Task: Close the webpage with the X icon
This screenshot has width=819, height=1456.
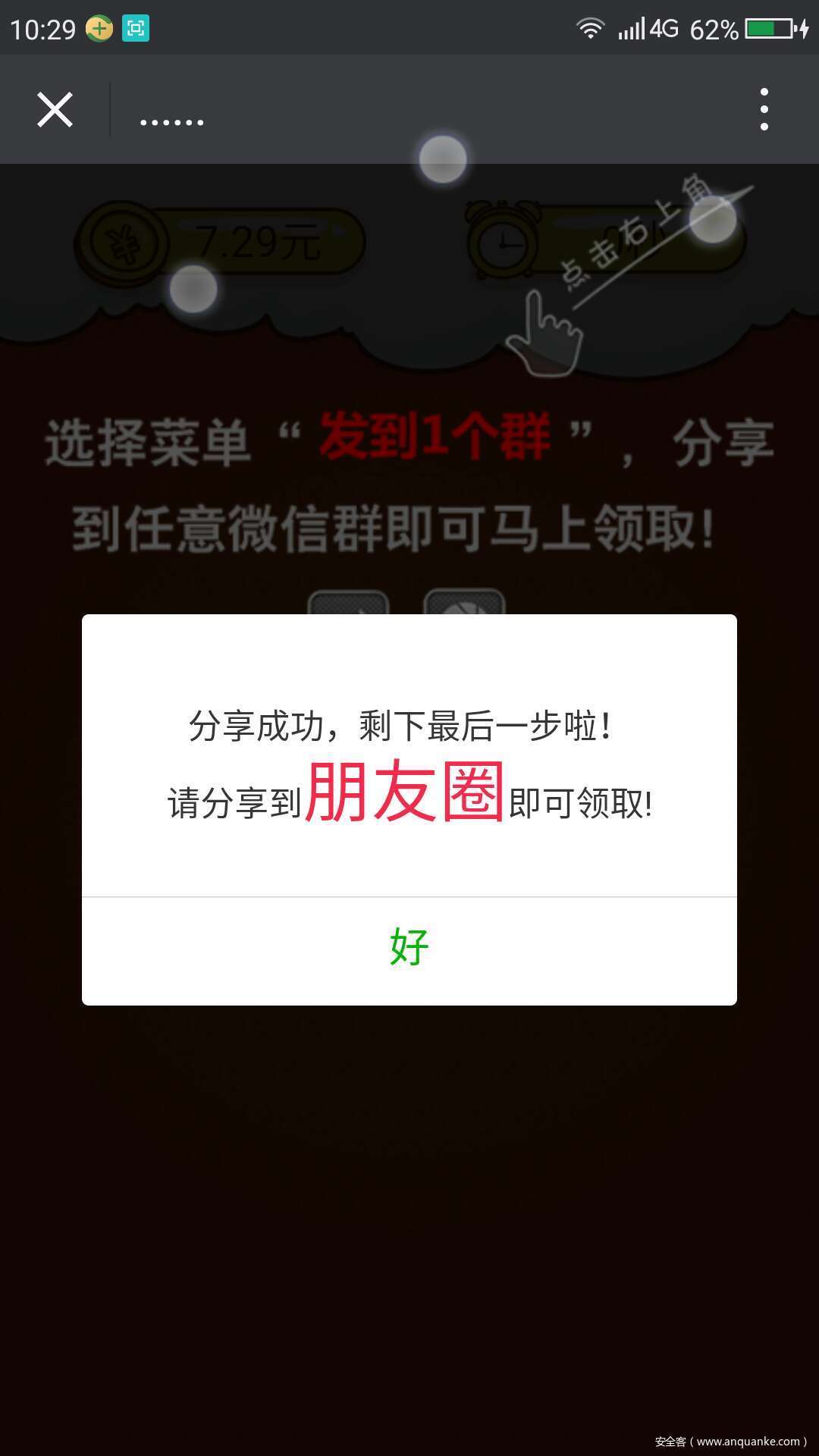Action: 55,110
